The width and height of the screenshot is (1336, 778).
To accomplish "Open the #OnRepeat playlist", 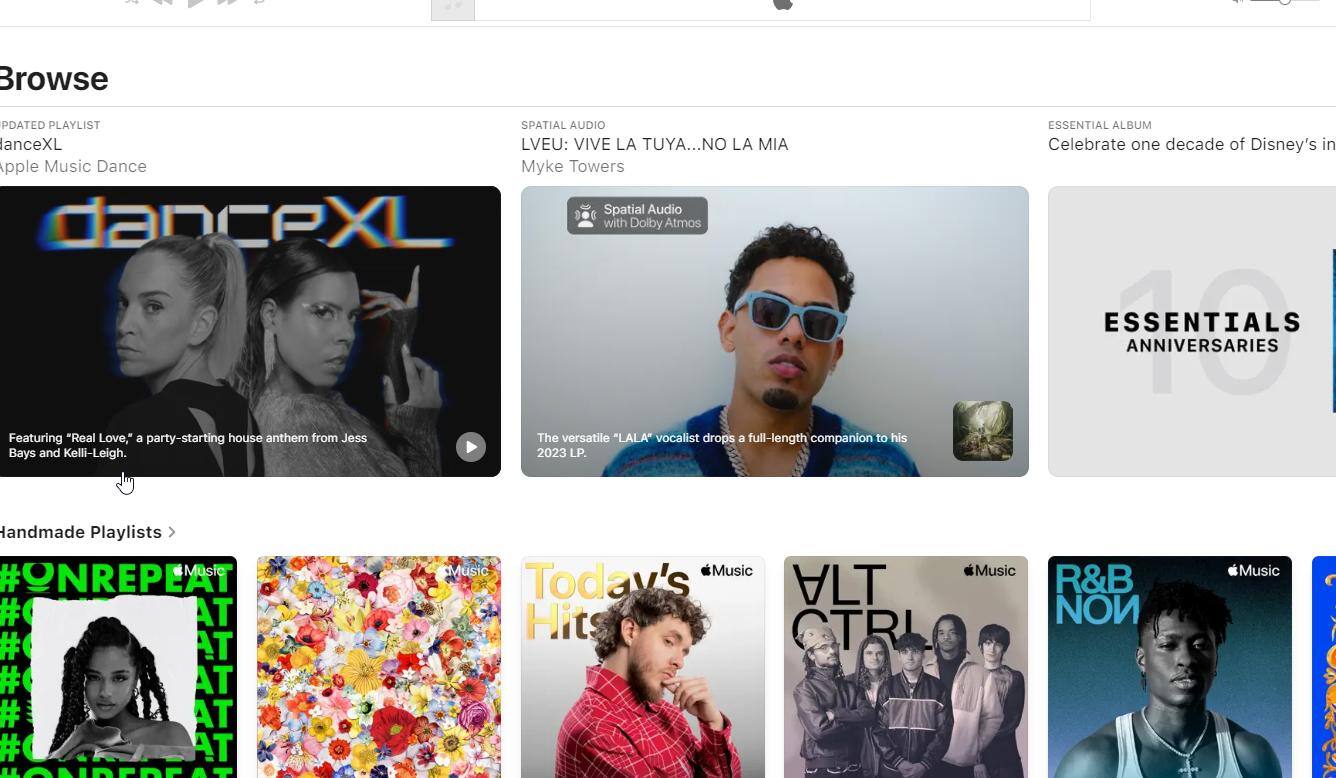I will [x=118, y=666].
